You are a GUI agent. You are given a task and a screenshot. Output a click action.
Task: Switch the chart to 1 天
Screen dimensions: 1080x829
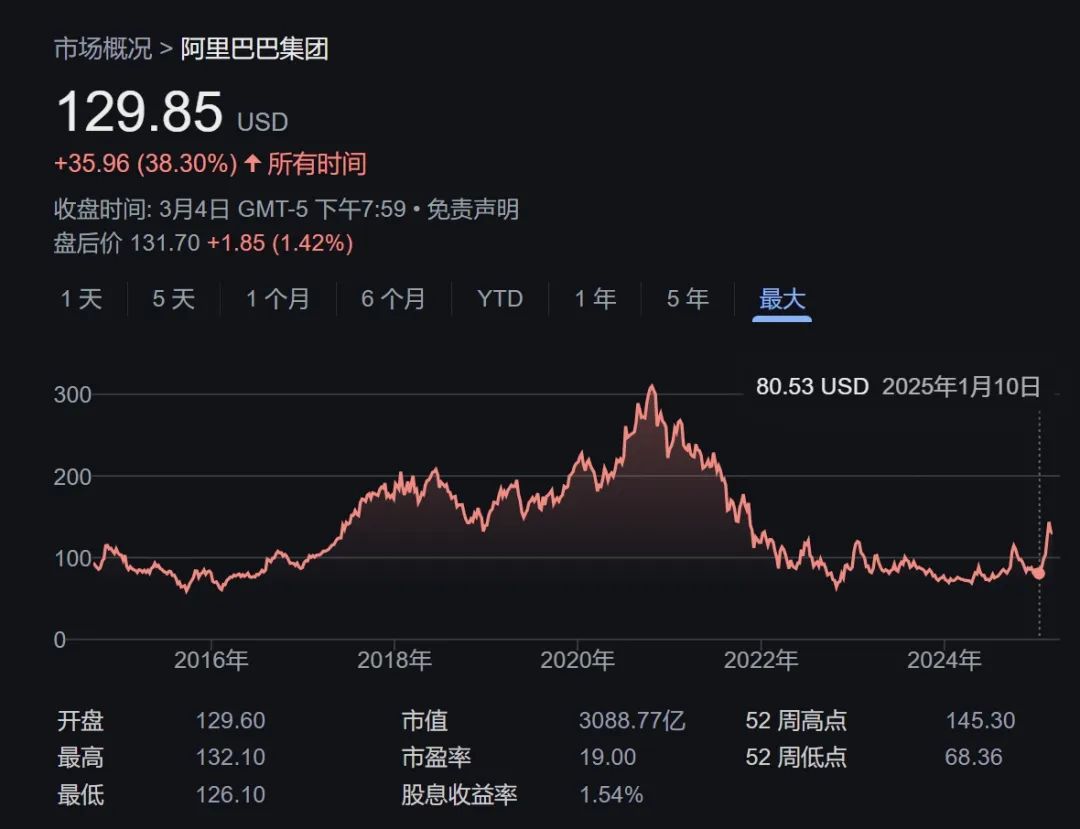point(81,299)
